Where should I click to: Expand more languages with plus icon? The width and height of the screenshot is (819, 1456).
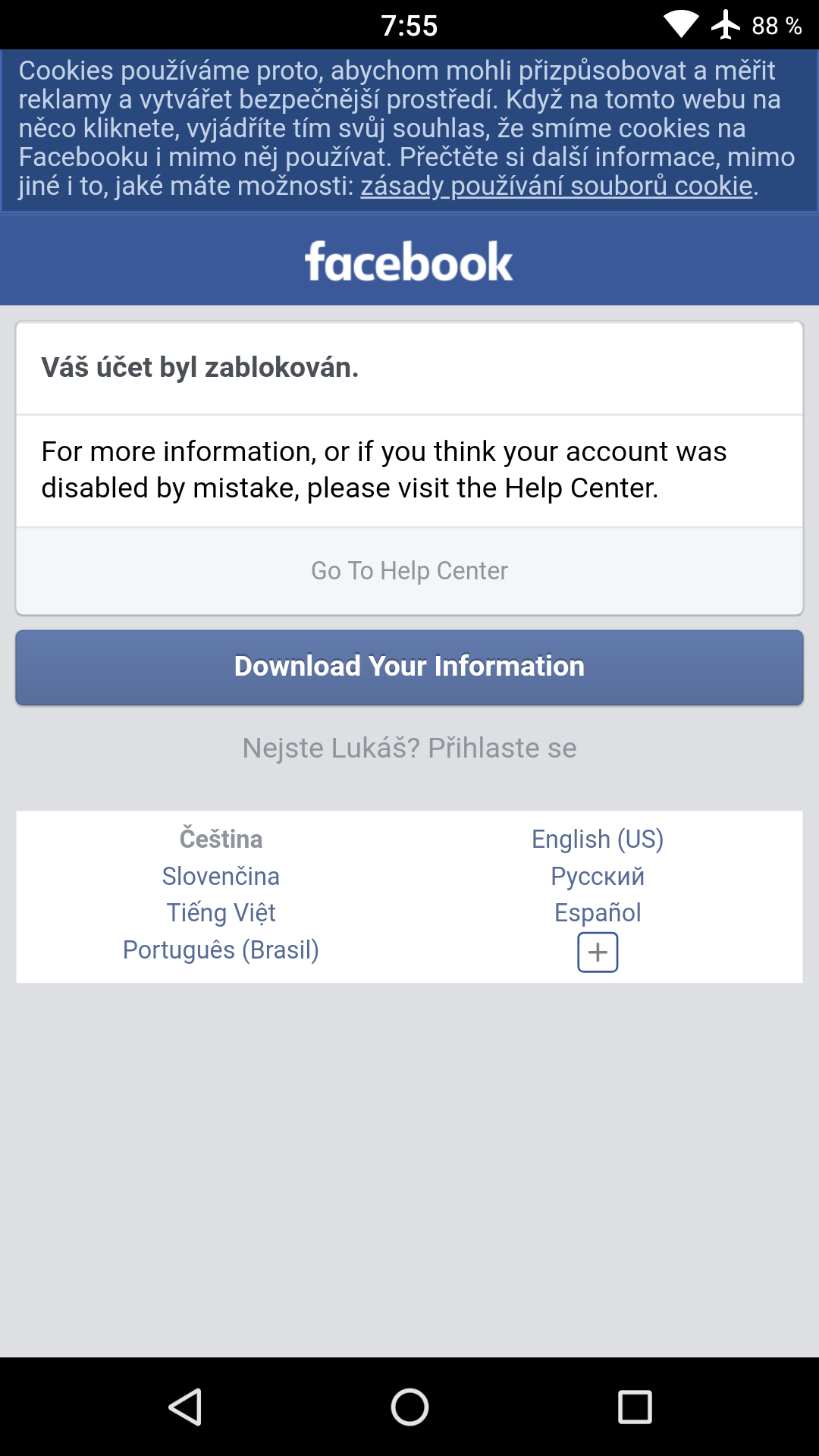pyautogui.click(x=598, y=952)
